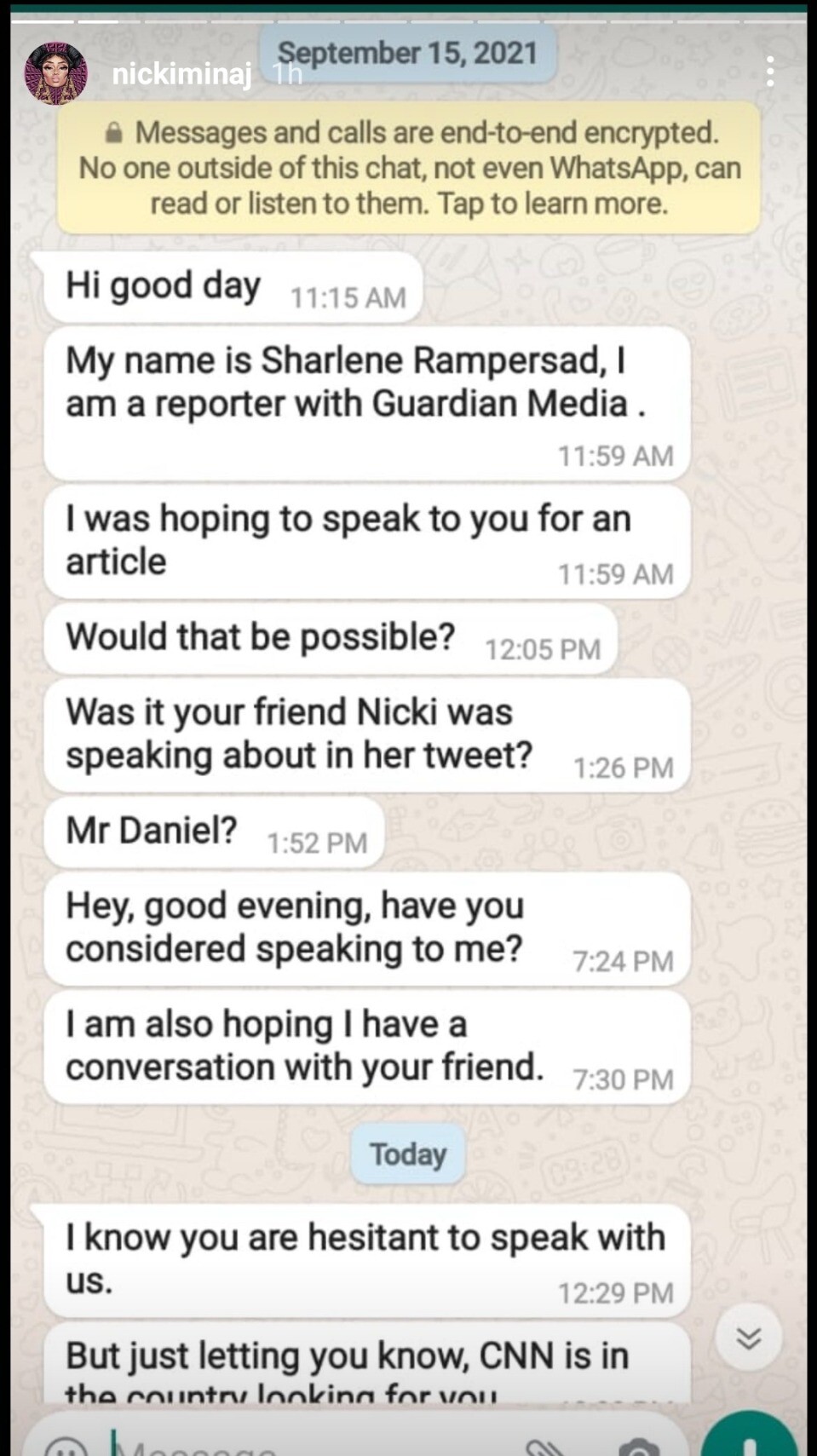Tap the nickiminaj username

pyautogui.click(x=181, y=74)
